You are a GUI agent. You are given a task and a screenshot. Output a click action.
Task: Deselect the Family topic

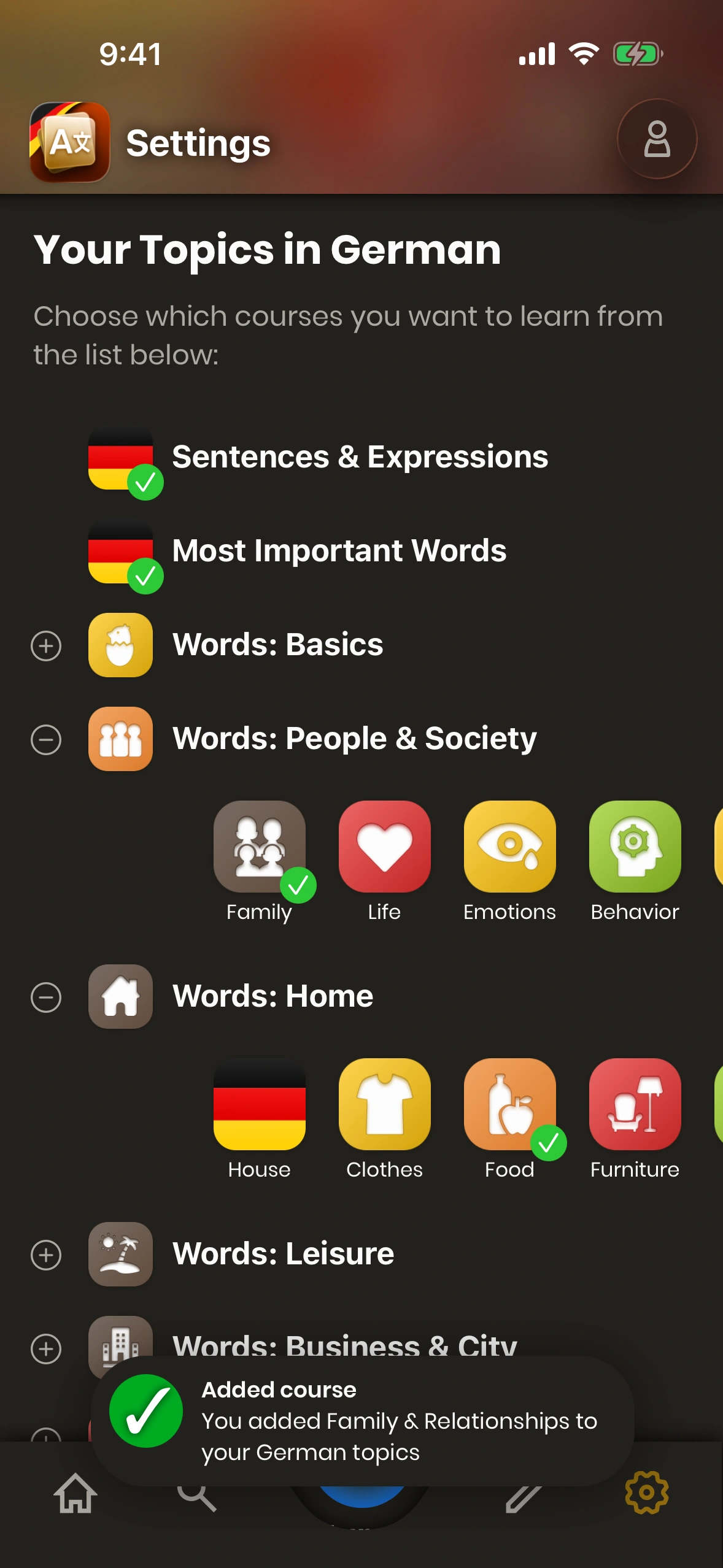(260, 847)
